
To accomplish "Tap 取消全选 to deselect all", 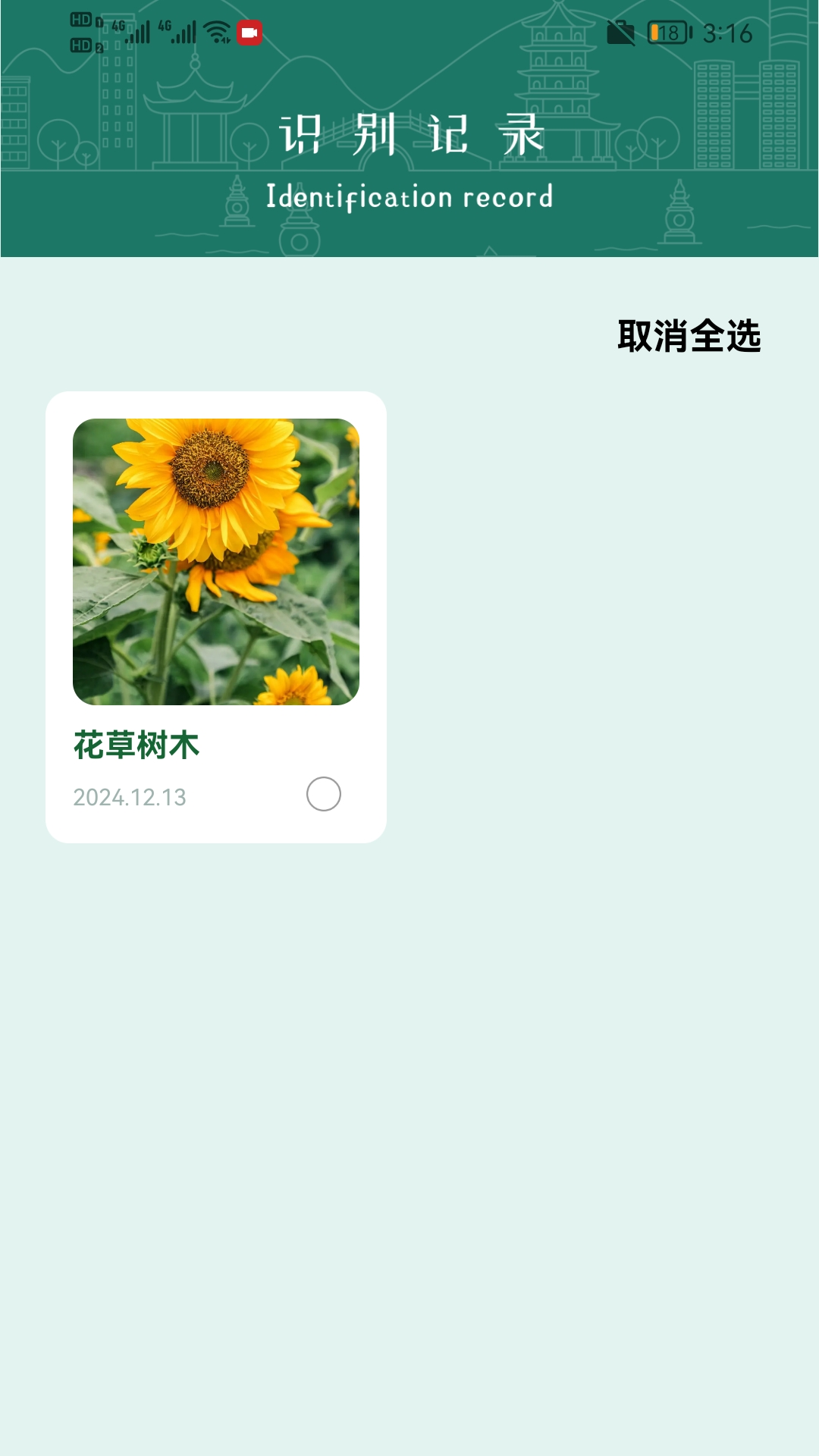I will click(689, 336).
